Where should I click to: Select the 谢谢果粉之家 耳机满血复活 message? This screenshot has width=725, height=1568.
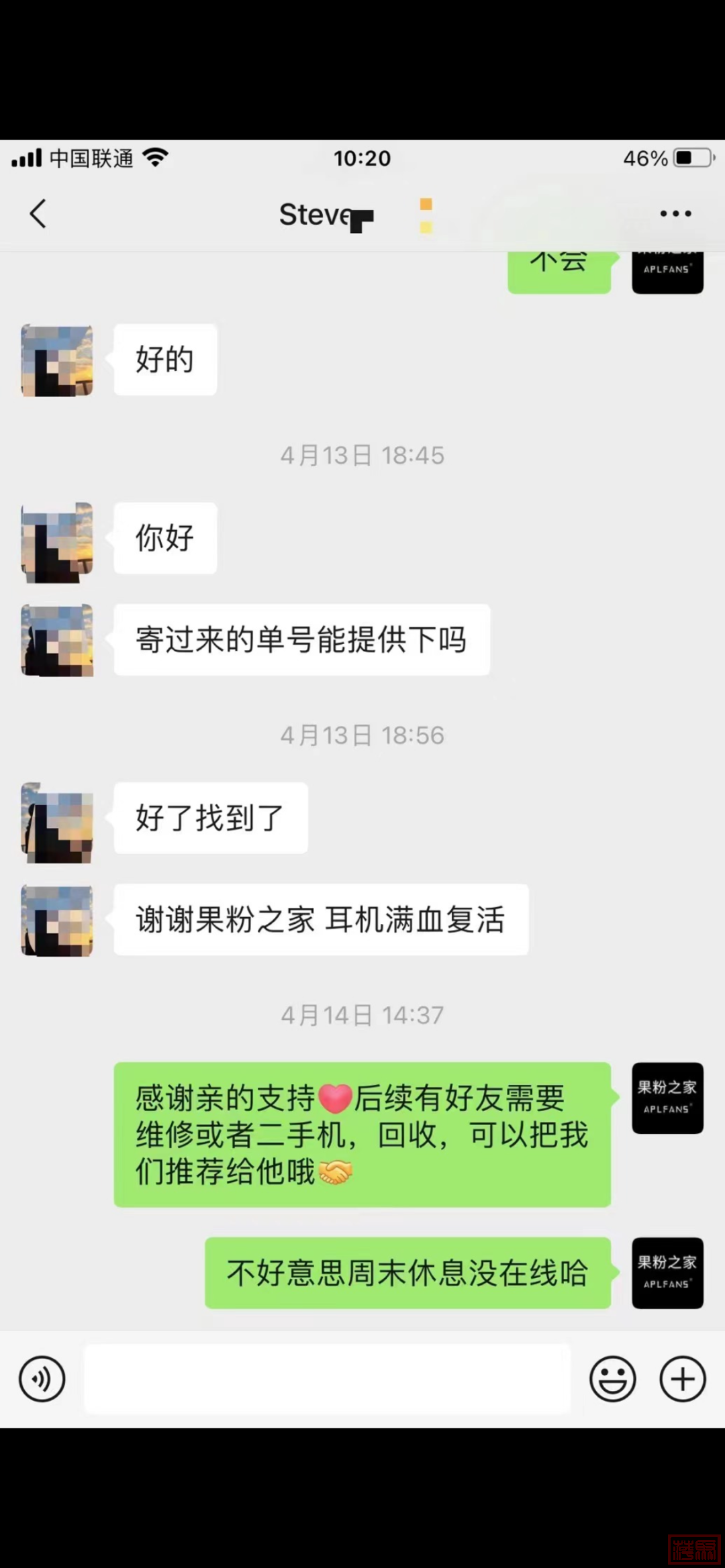[321, 919]
